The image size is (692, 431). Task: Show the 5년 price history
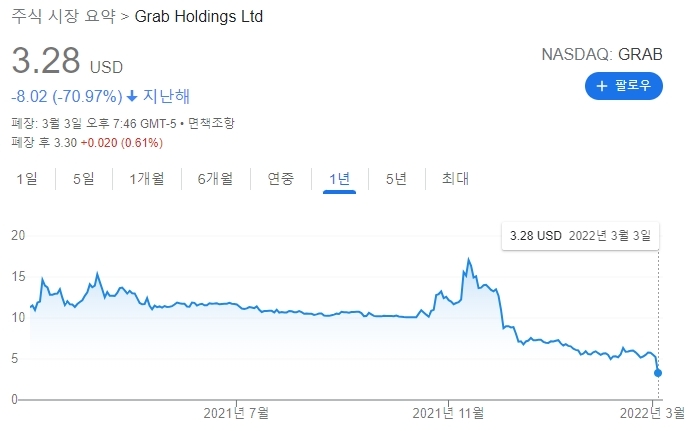click(396, 179)
